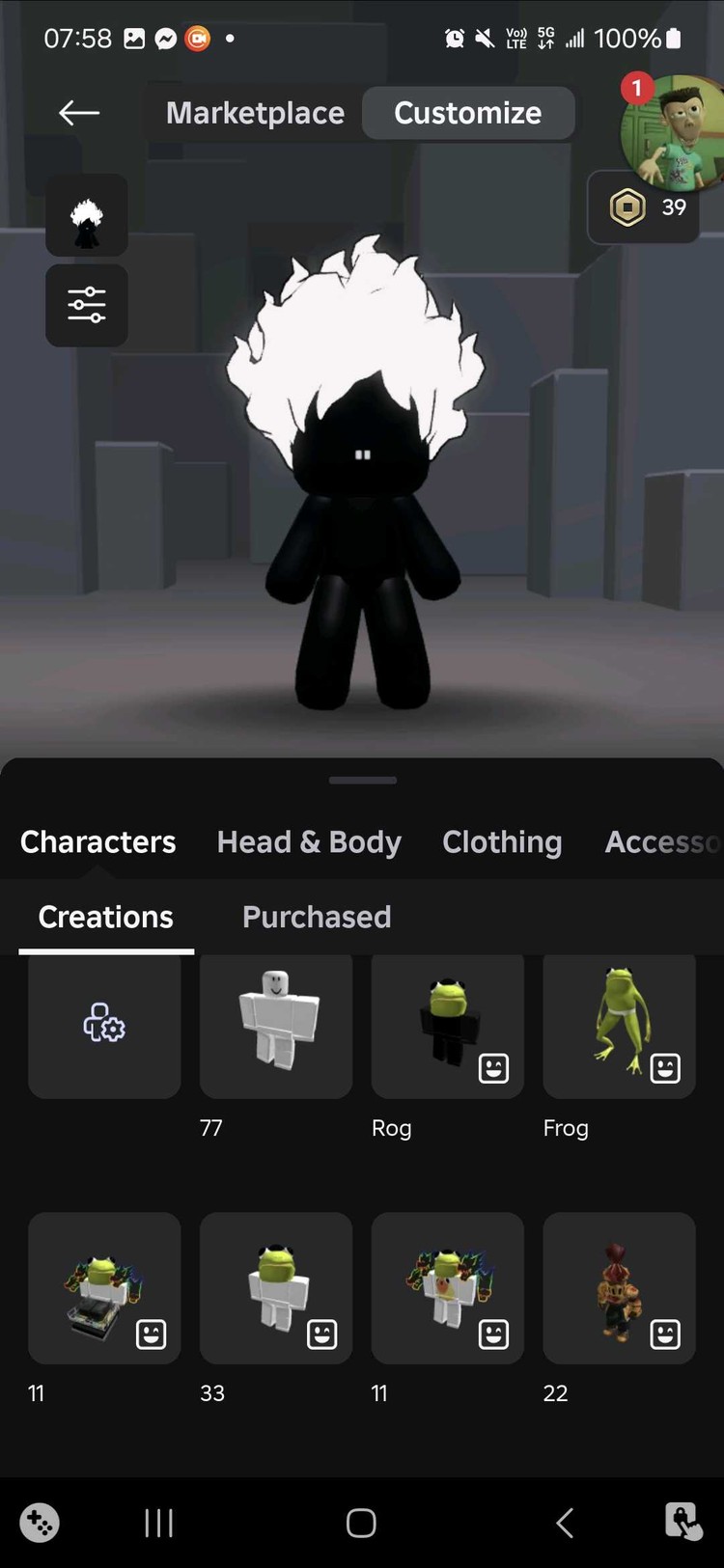Equip the saved character named 22
The height and width of the screenshot is (1568, 724).
click(619, 1287)
